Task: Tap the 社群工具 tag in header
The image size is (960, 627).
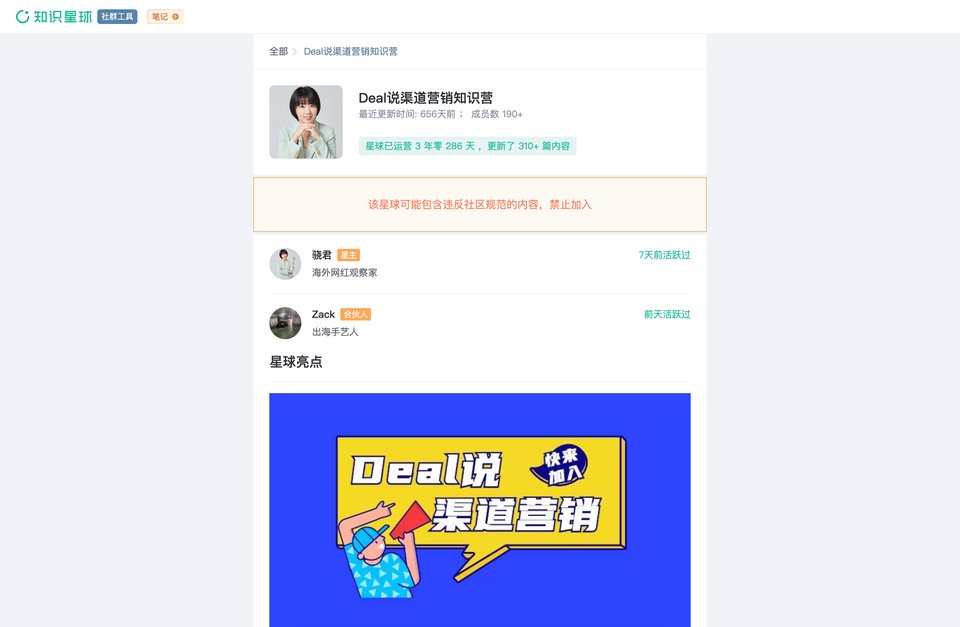Action: tap(117, 16)
